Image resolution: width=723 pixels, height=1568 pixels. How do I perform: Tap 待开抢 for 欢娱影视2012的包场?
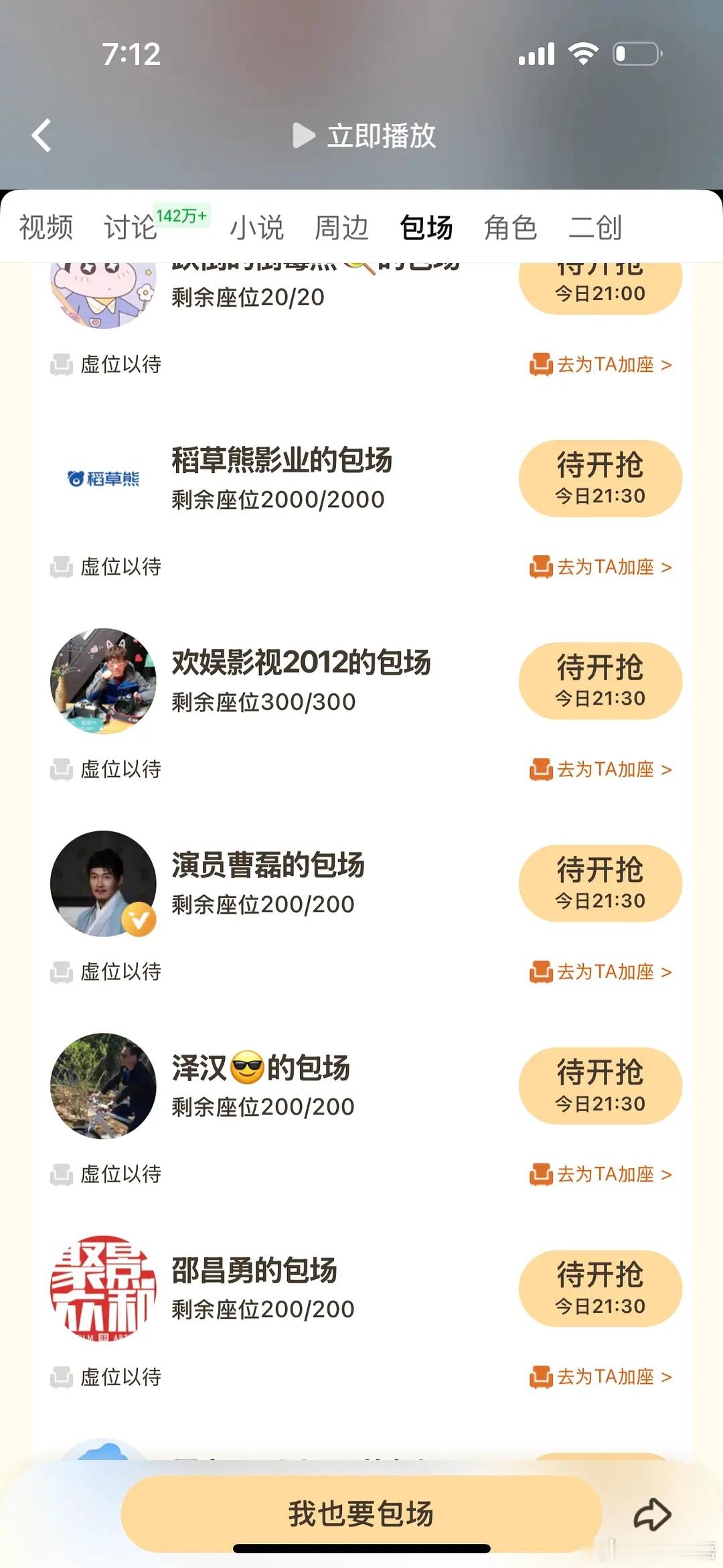(x=600, y=681)
